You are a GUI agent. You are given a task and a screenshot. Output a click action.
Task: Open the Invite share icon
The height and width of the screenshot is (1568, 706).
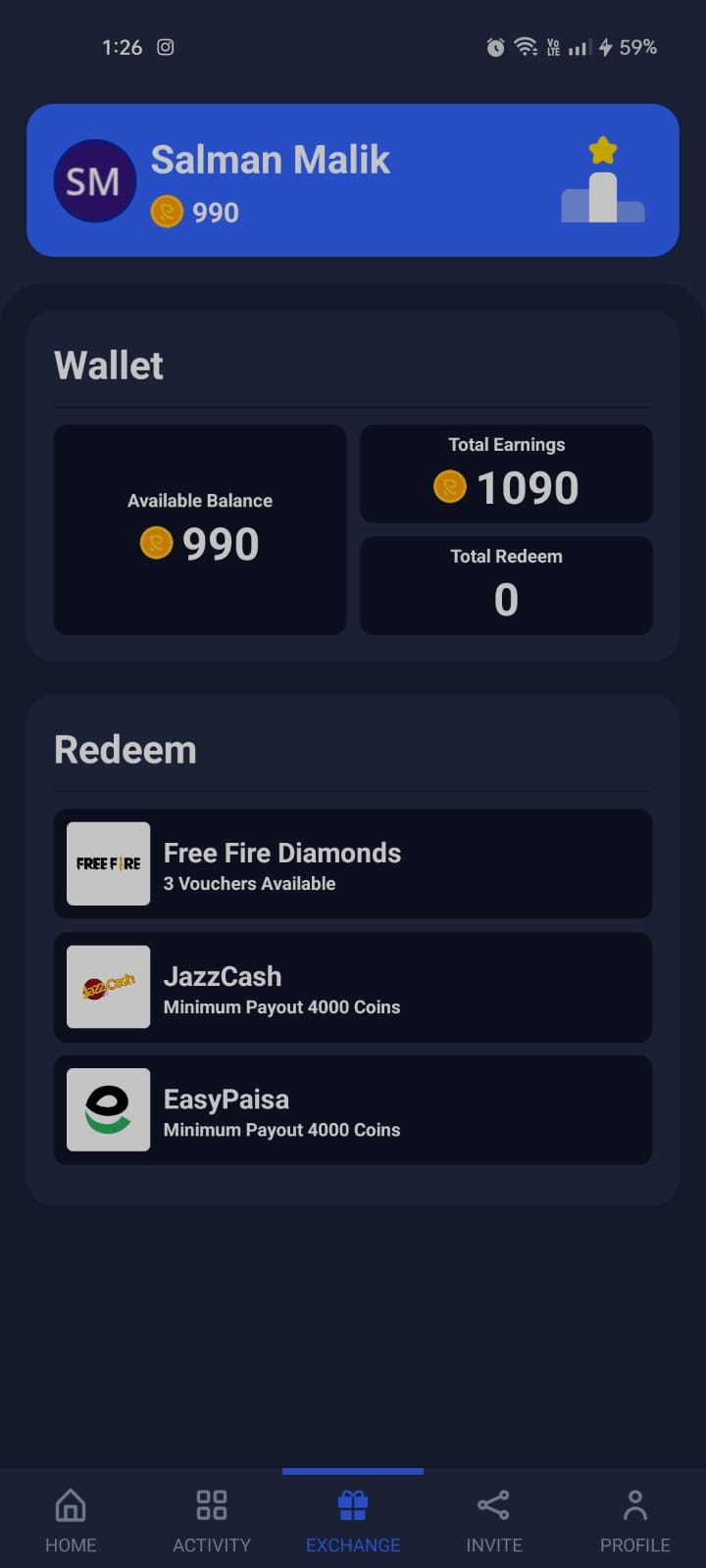pos(493,1505)
